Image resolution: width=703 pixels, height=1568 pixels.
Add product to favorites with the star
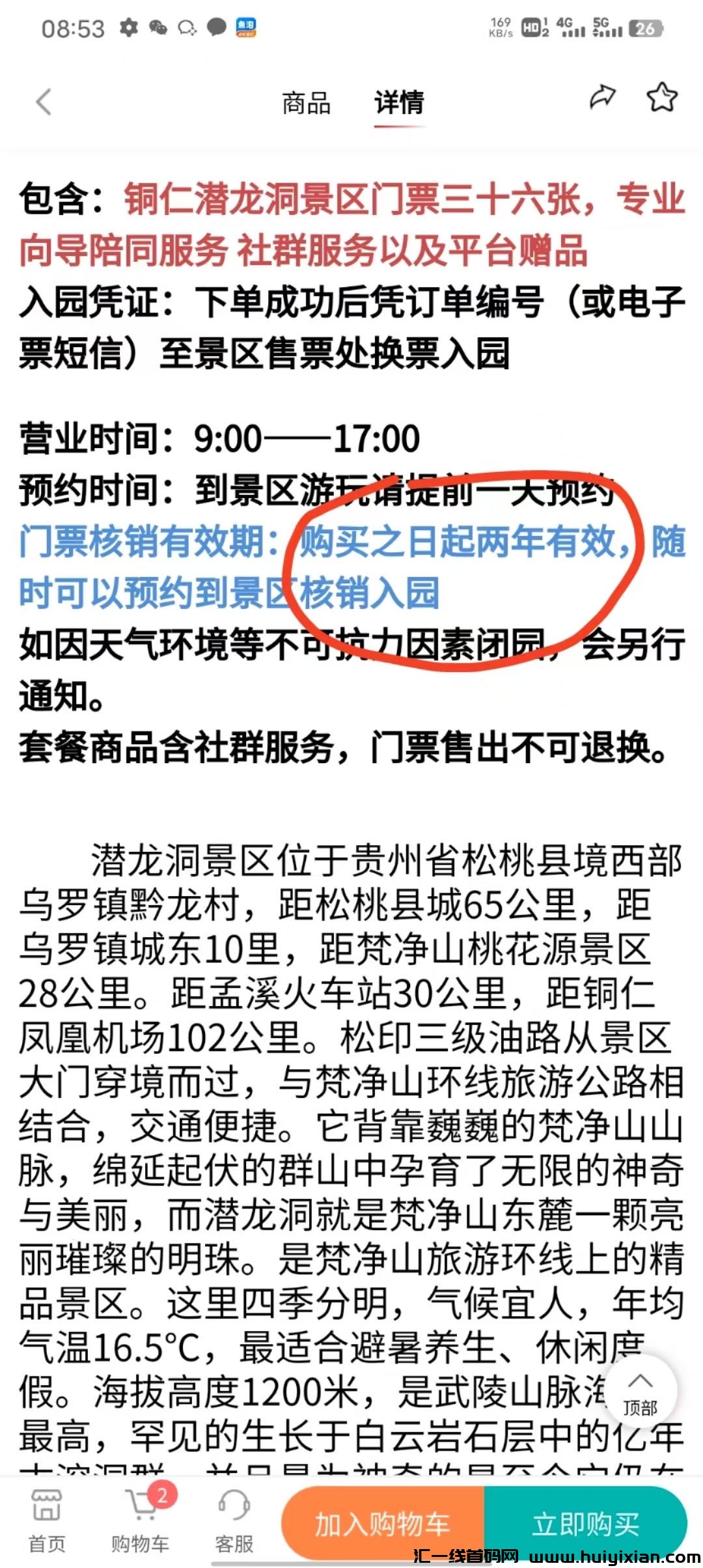click(661, 98)
